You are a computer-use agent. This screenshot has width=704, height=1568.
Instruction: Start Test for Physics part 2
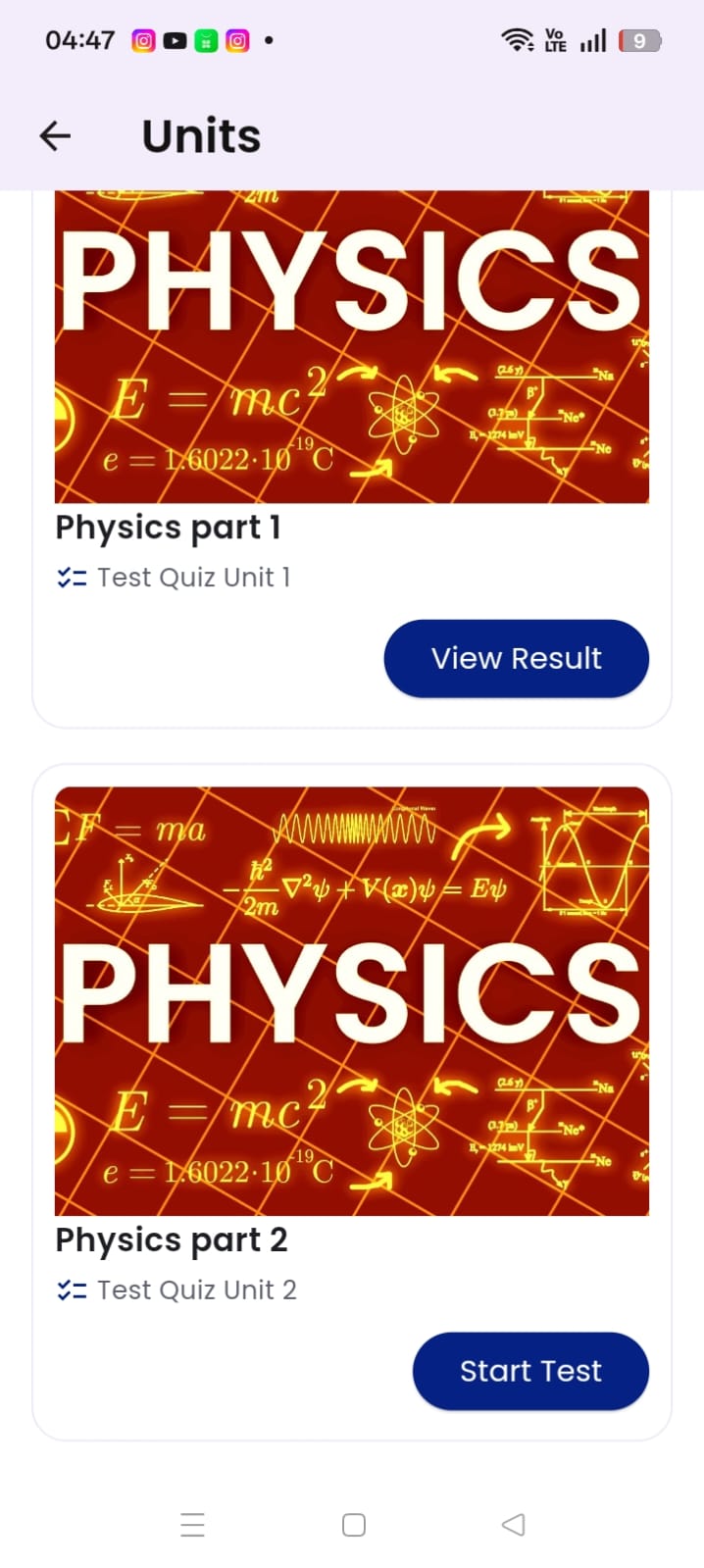click(530, 1371)
